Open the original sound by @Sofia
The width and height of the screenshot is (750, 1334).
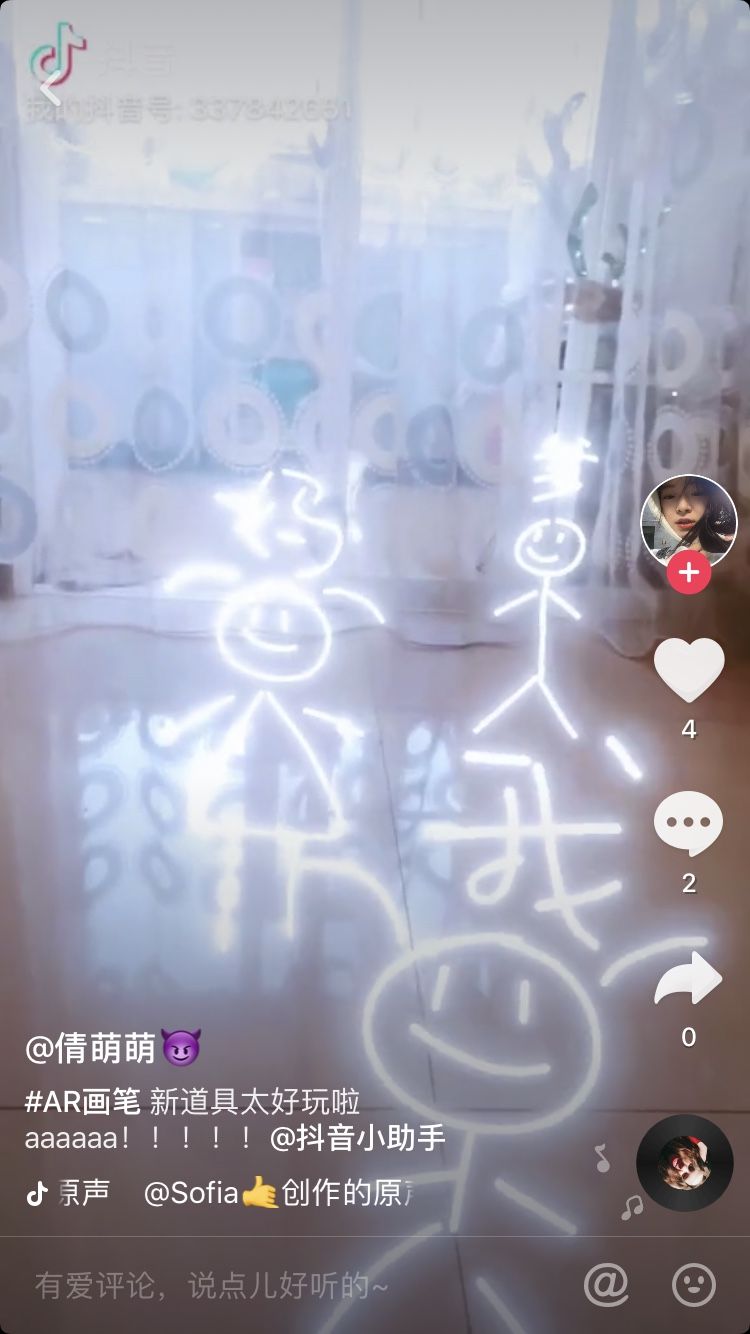(x=270, y=1193)
